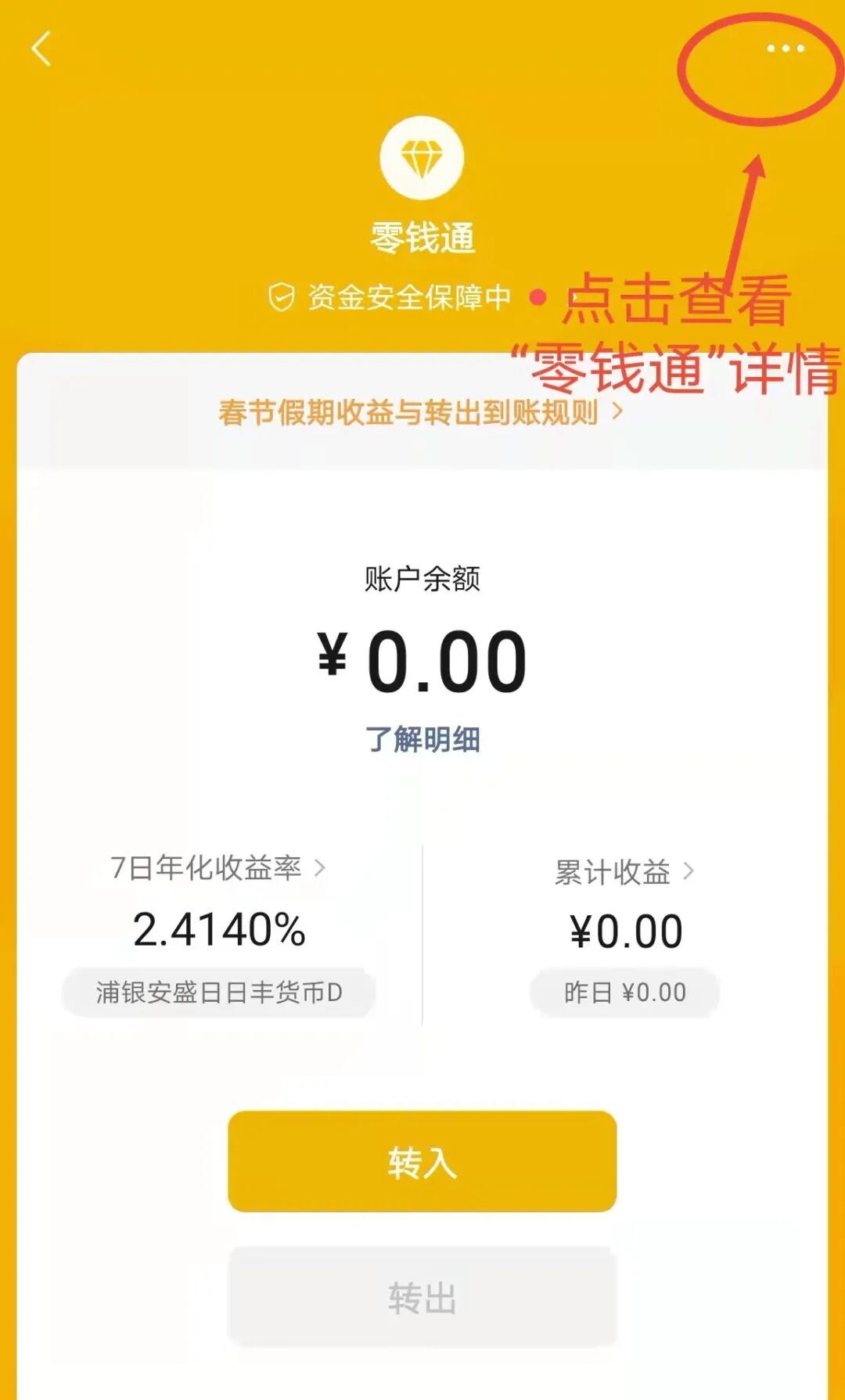The width and height of the screenshot is (845, 1400).
Task: Tap 了解明细 under account balance
Action: 422,739
